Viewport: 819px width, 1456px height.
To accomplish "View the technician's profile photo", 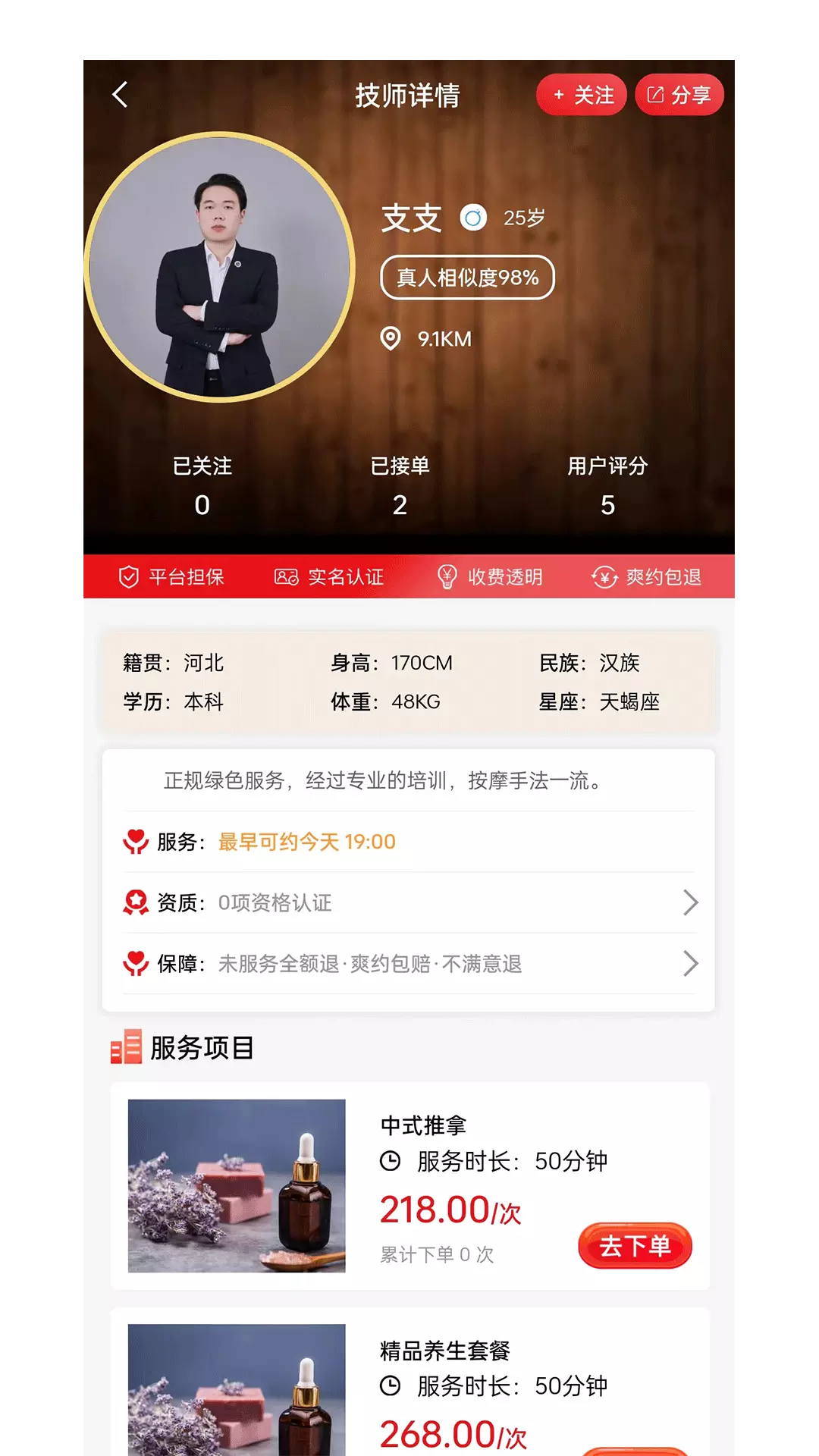I will 219,267.
